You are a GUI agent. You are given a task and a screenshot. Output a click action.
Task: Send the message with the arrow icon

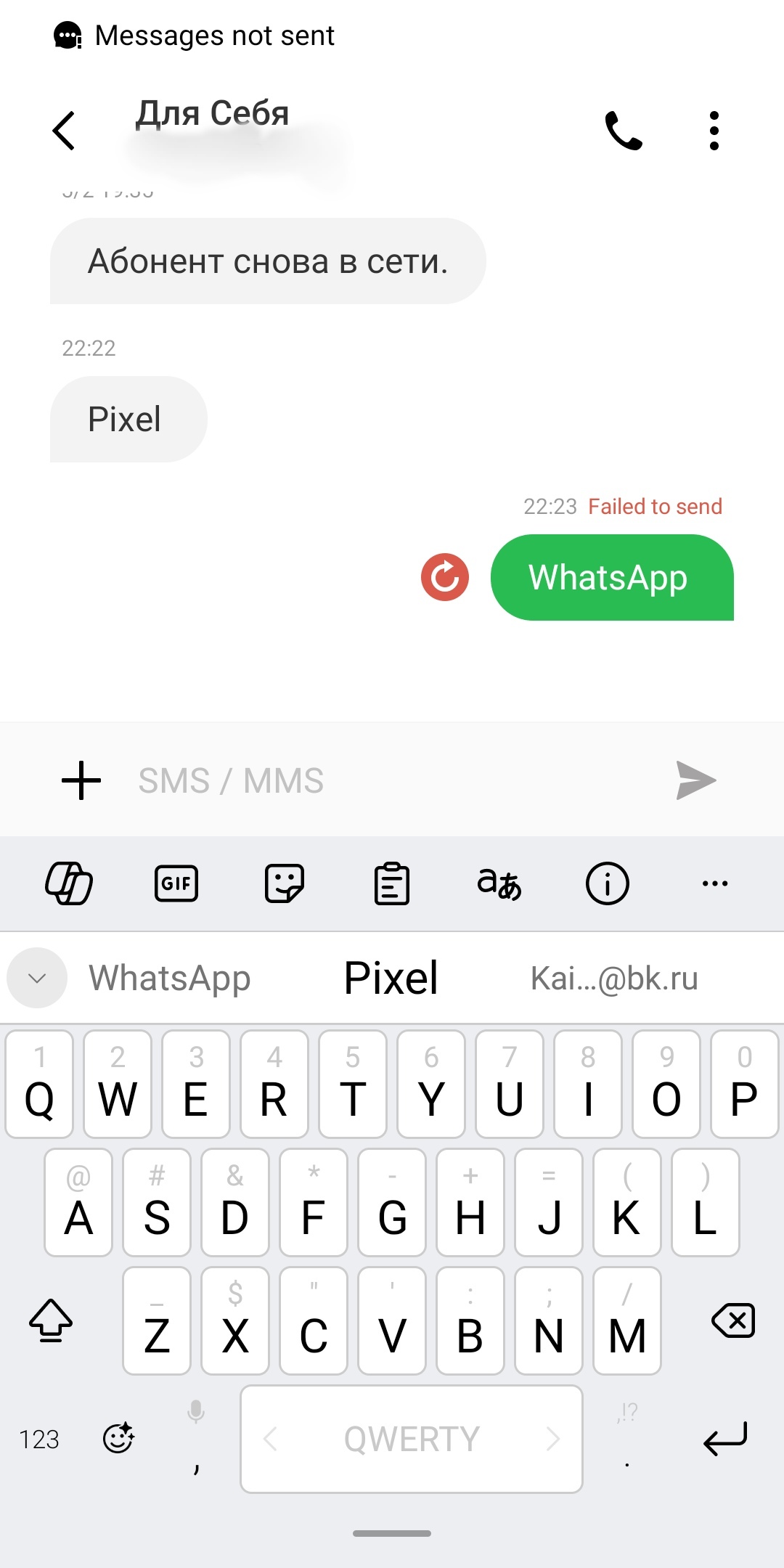[695, 780]
